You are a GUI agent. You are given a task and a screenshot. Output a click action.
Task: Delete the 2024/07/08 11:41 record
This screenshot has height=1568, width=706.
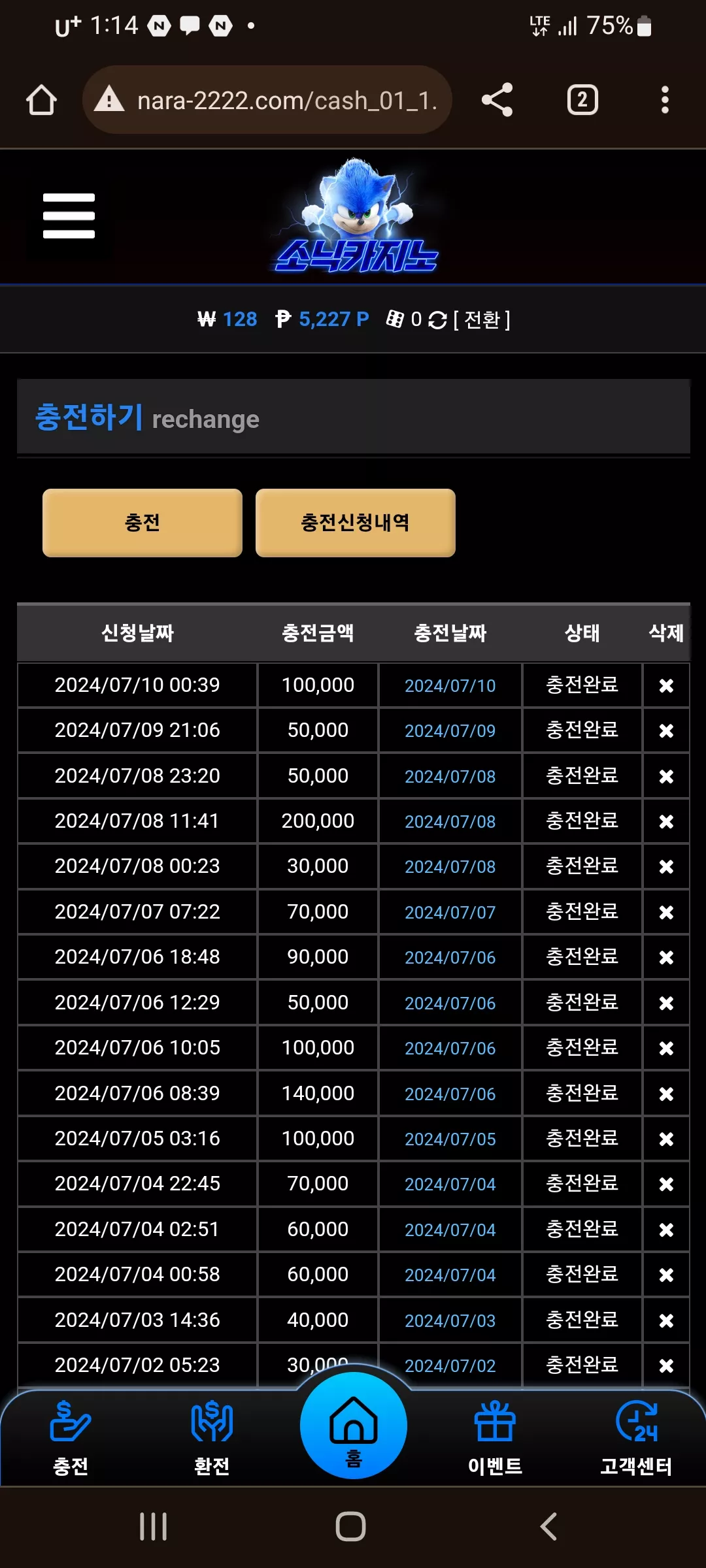point(666,821)
